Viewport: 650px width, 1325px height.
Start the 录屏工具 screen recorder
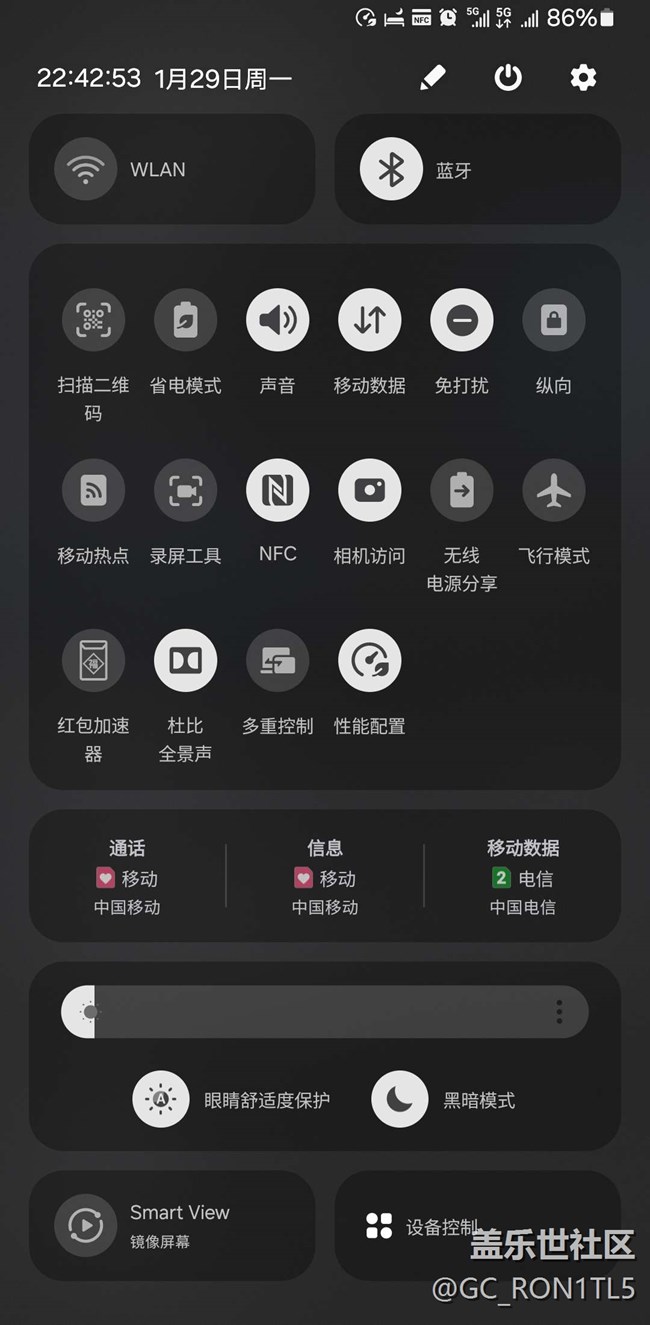tap(185, 490)
